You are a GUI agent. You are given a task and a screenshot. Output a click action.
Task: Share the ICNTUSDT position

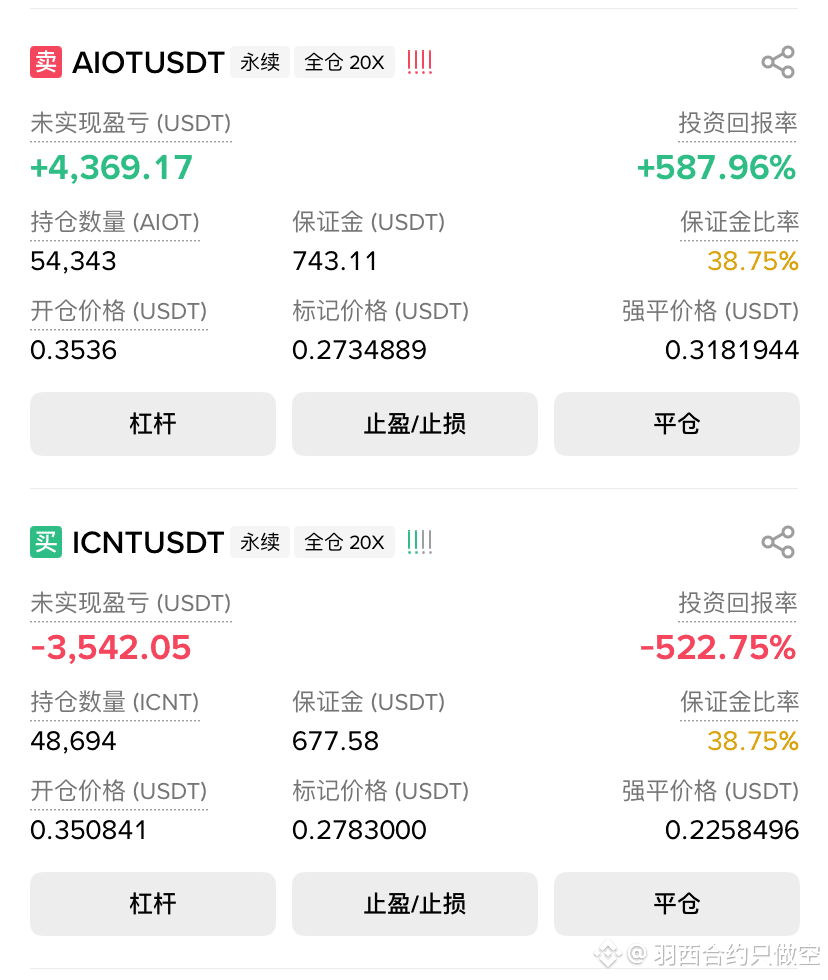tap(777, 542)
